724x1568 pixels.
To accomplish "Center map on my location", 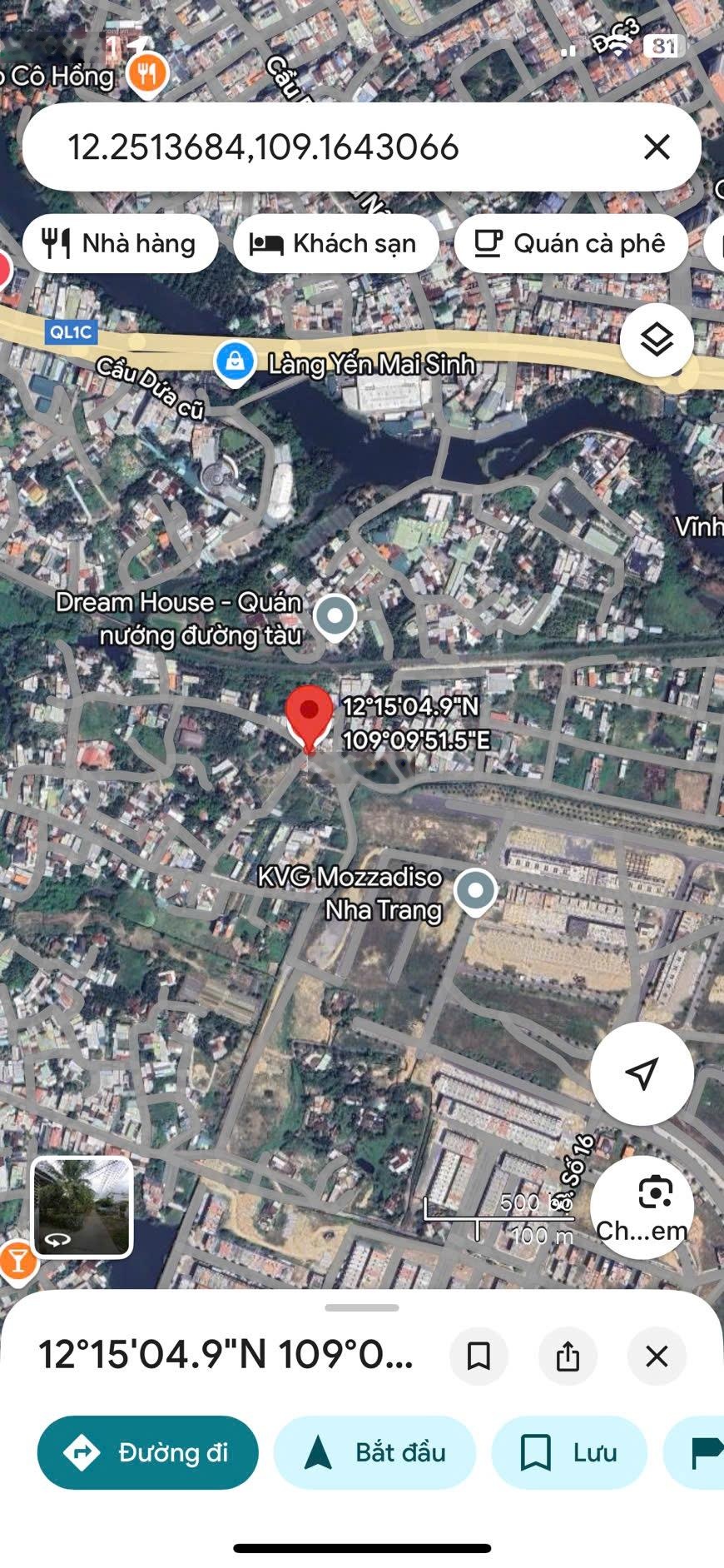I will click(642, 1073).
